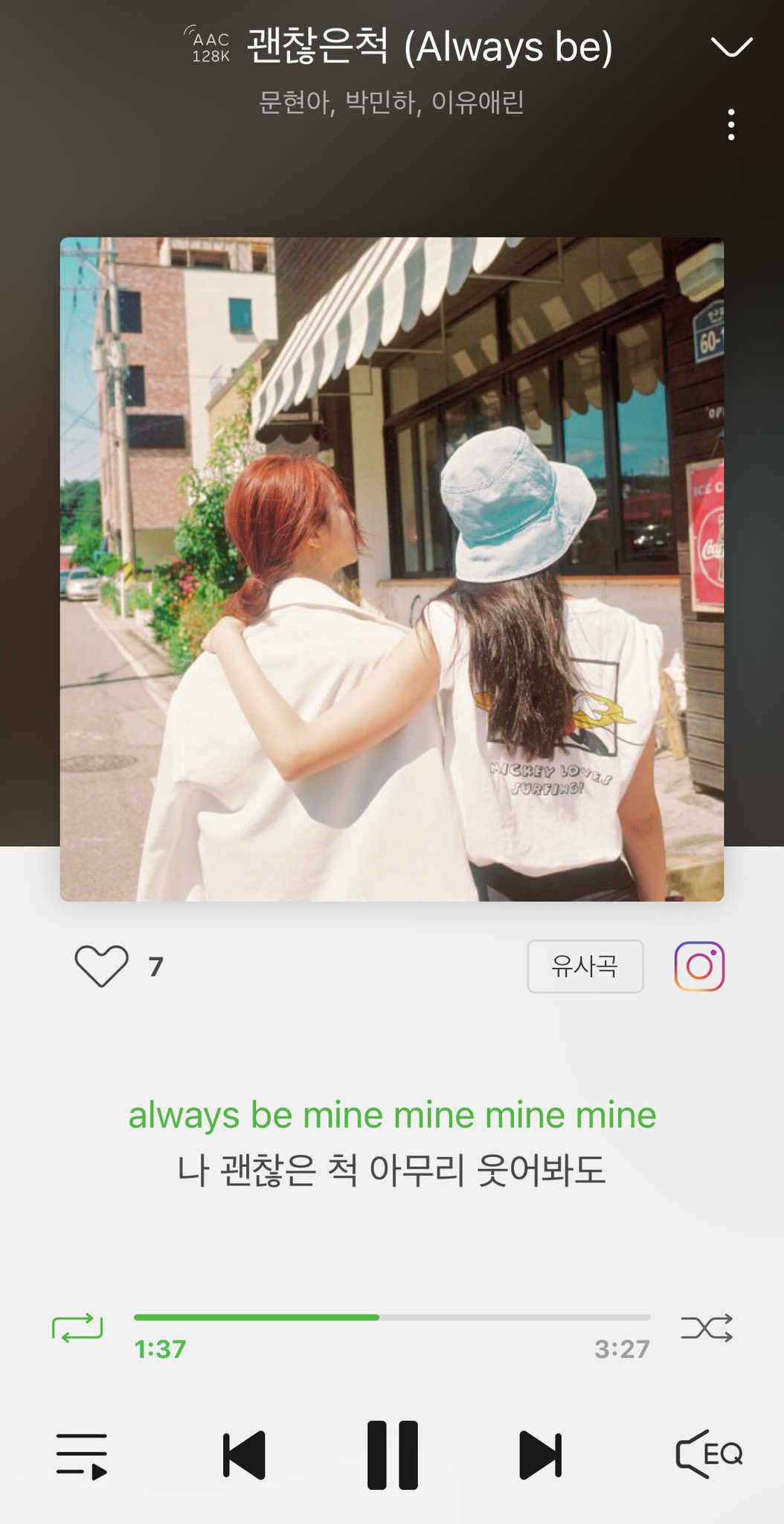The height and width of the screenshot is (1524, 784).
Task: Toggle shuffle playback
Action: (x=707, y=1328)
